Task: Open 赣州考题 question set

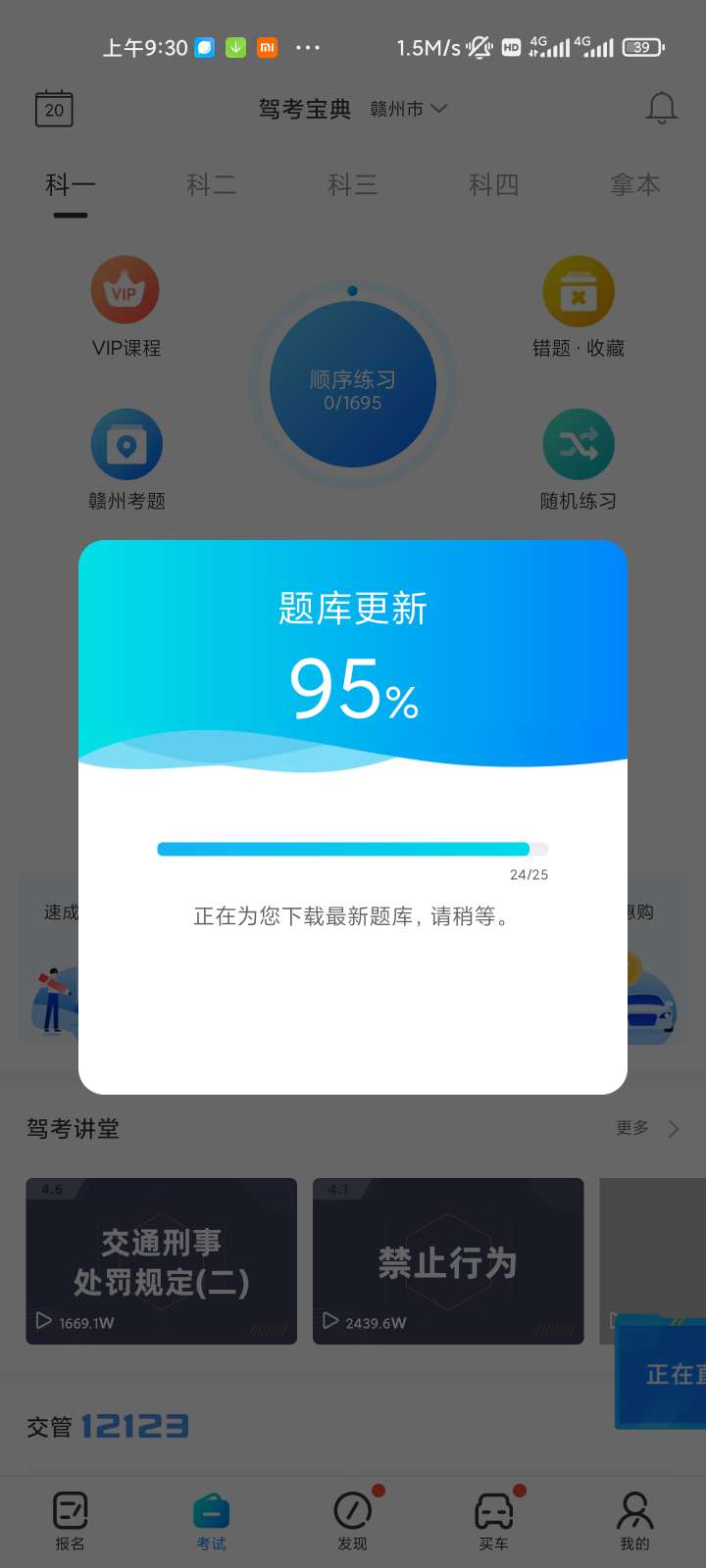Action: [126, 459]
